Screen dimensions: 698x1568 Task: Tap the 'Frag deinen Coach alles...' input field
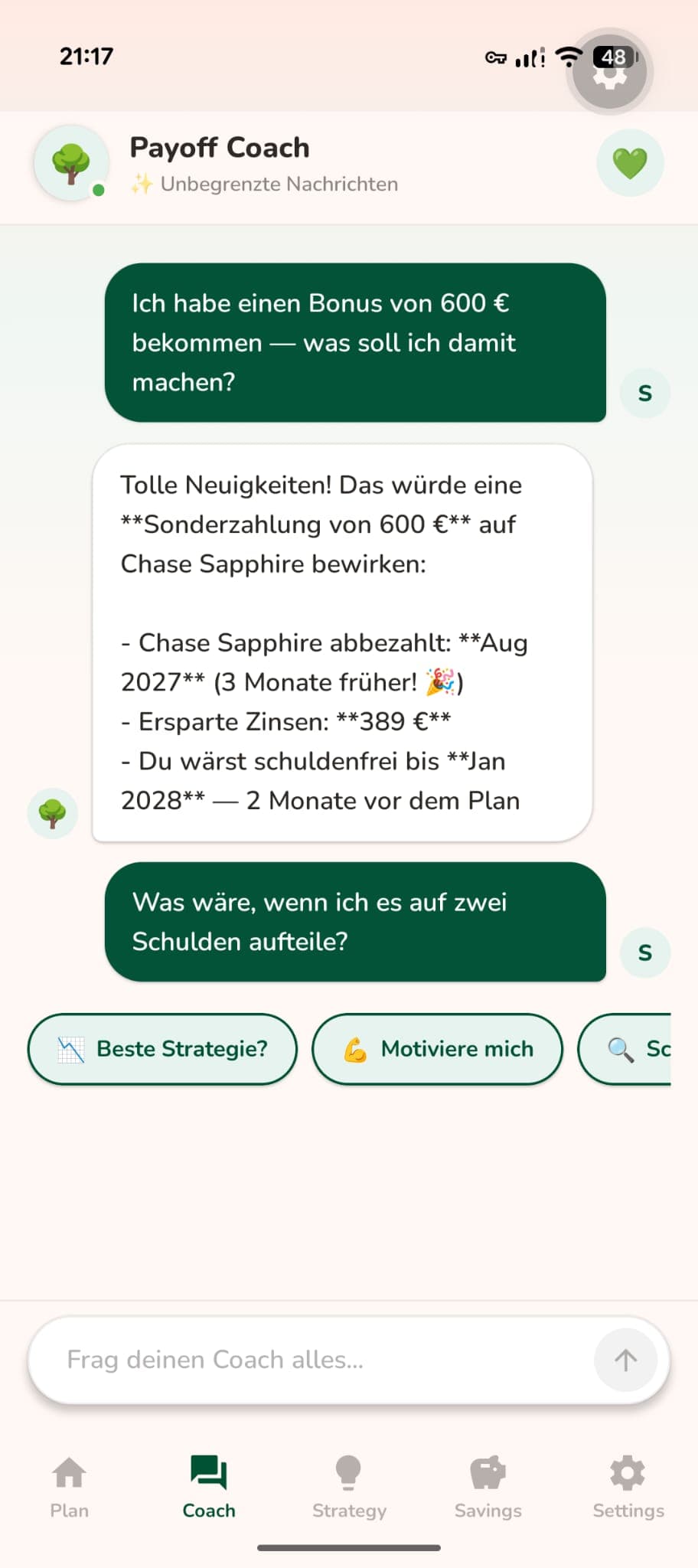(x=306, y=1361)
